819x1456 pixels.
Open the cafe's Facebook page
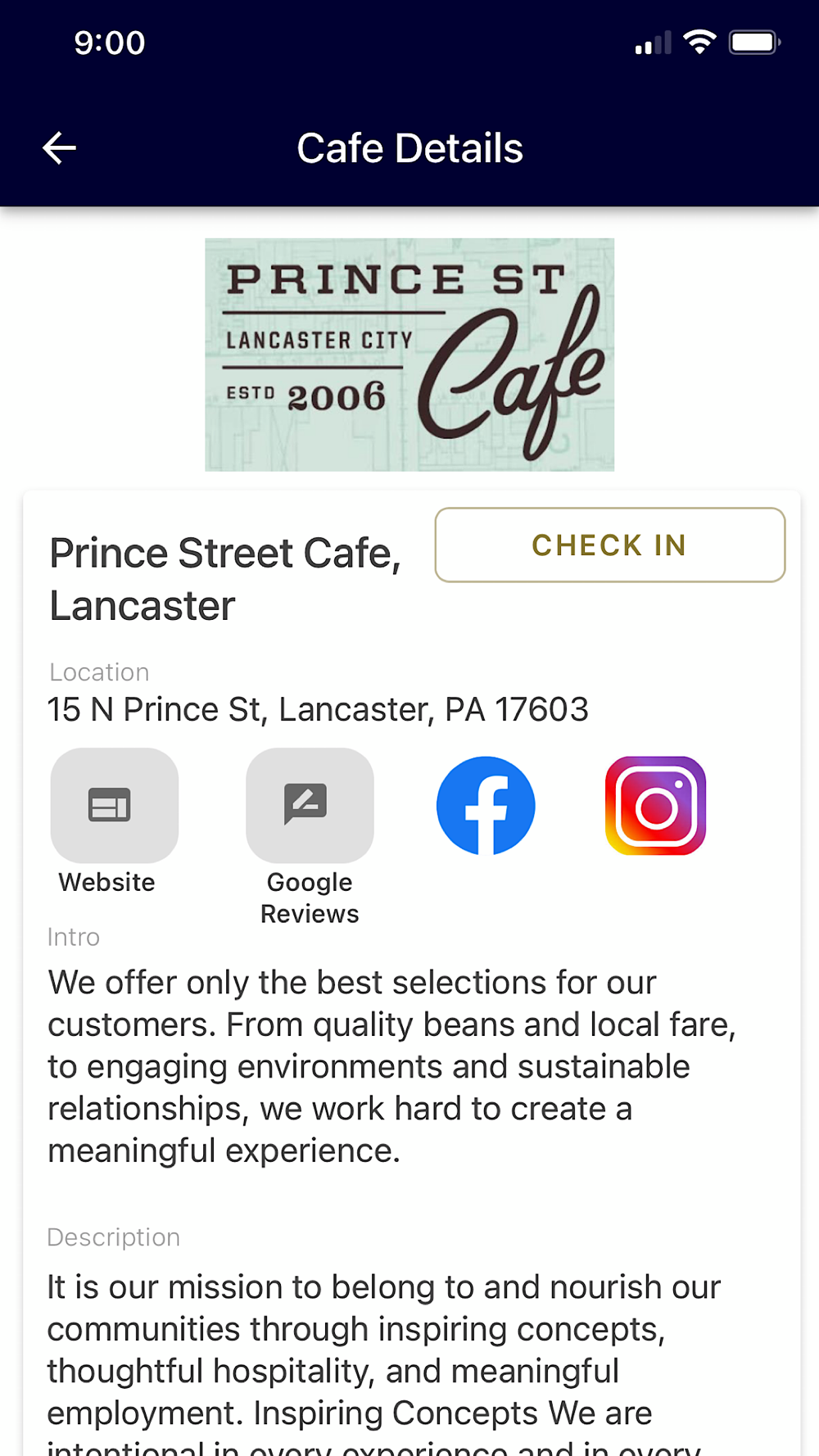click(486, 806)
